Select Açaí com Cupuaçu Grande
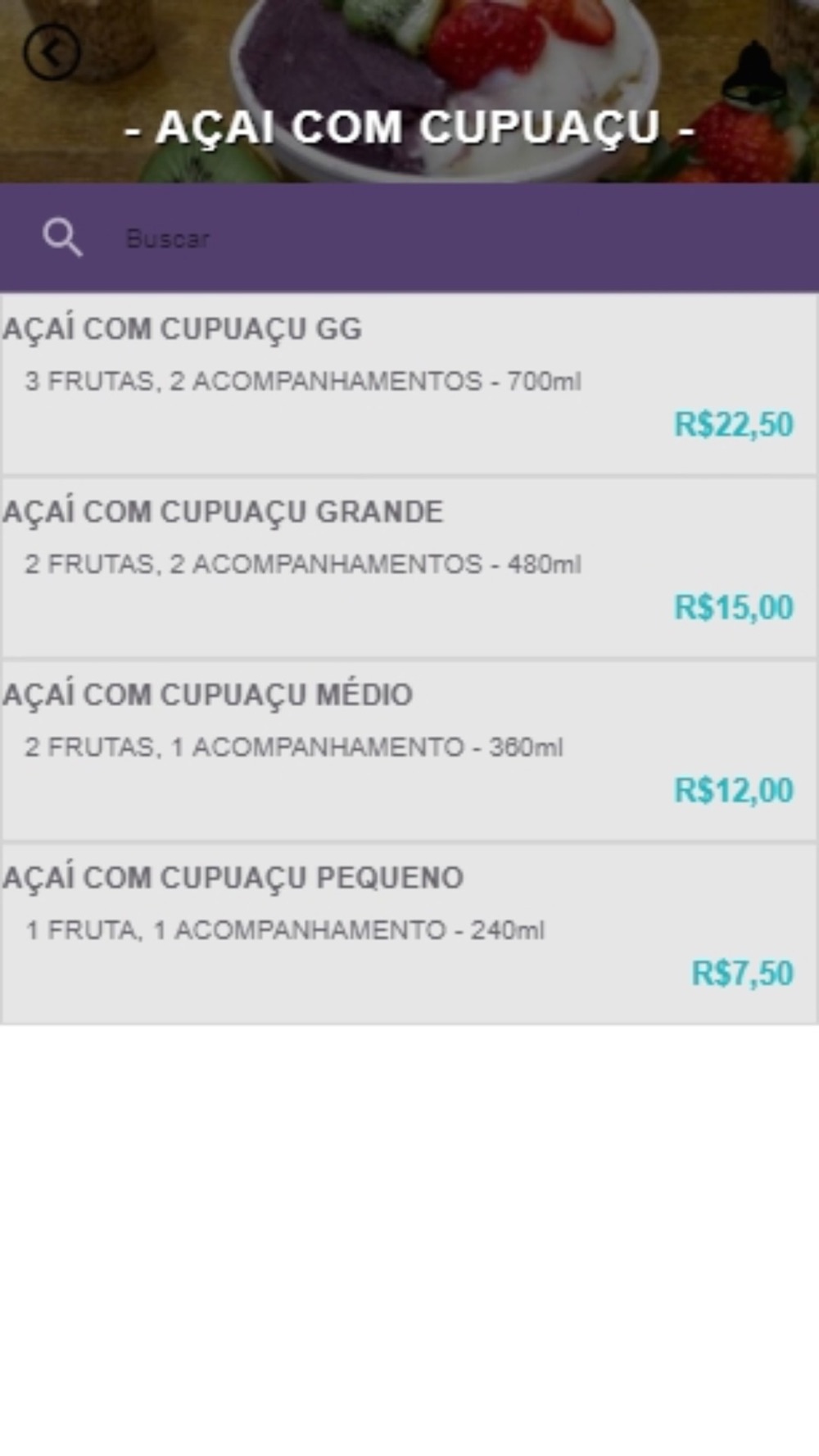Screen dimensions: 819x1456 tap(409, 567)
